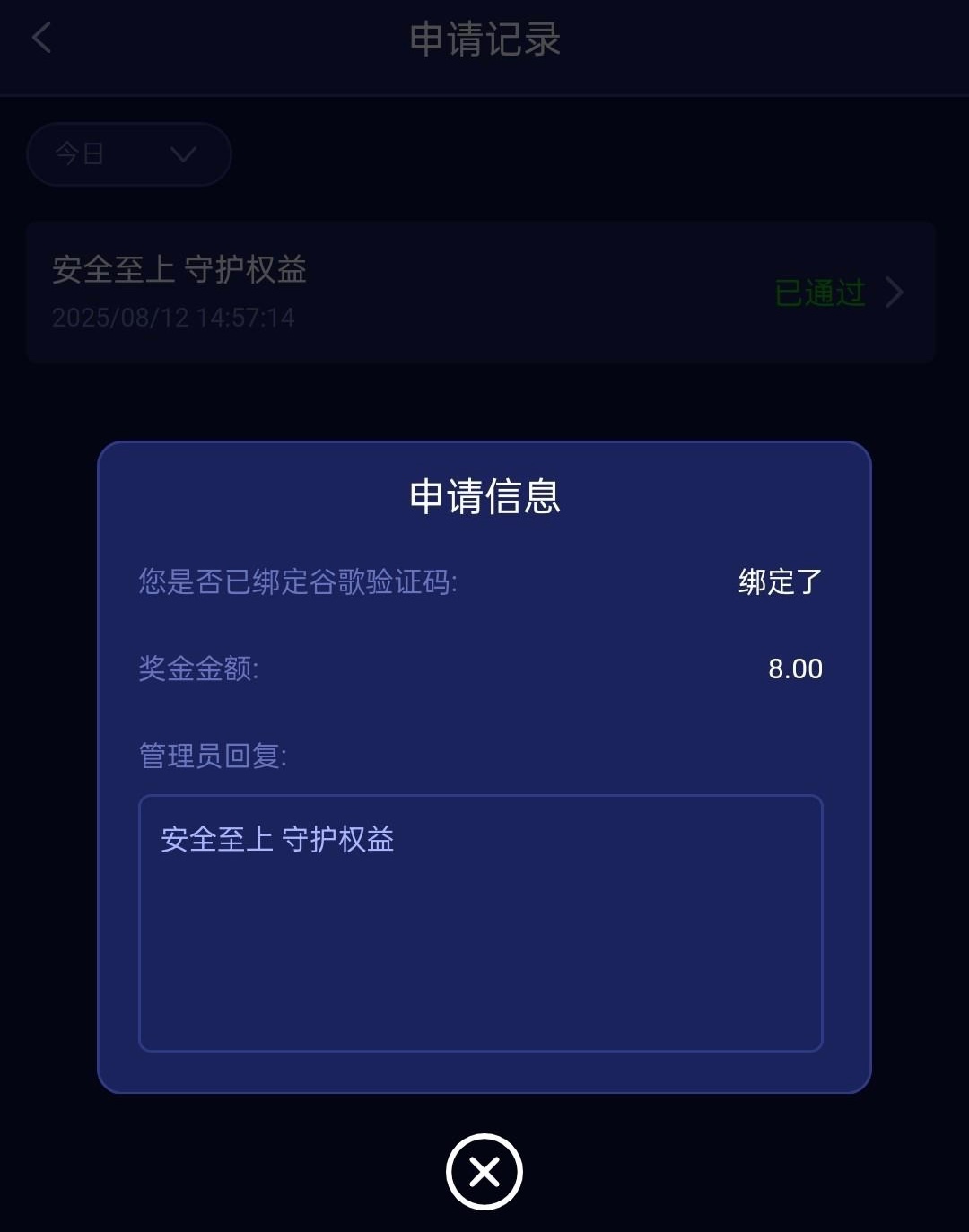Close the 申请信息 dialog
Screen dimensions: 969x1232
(484, 1172)
